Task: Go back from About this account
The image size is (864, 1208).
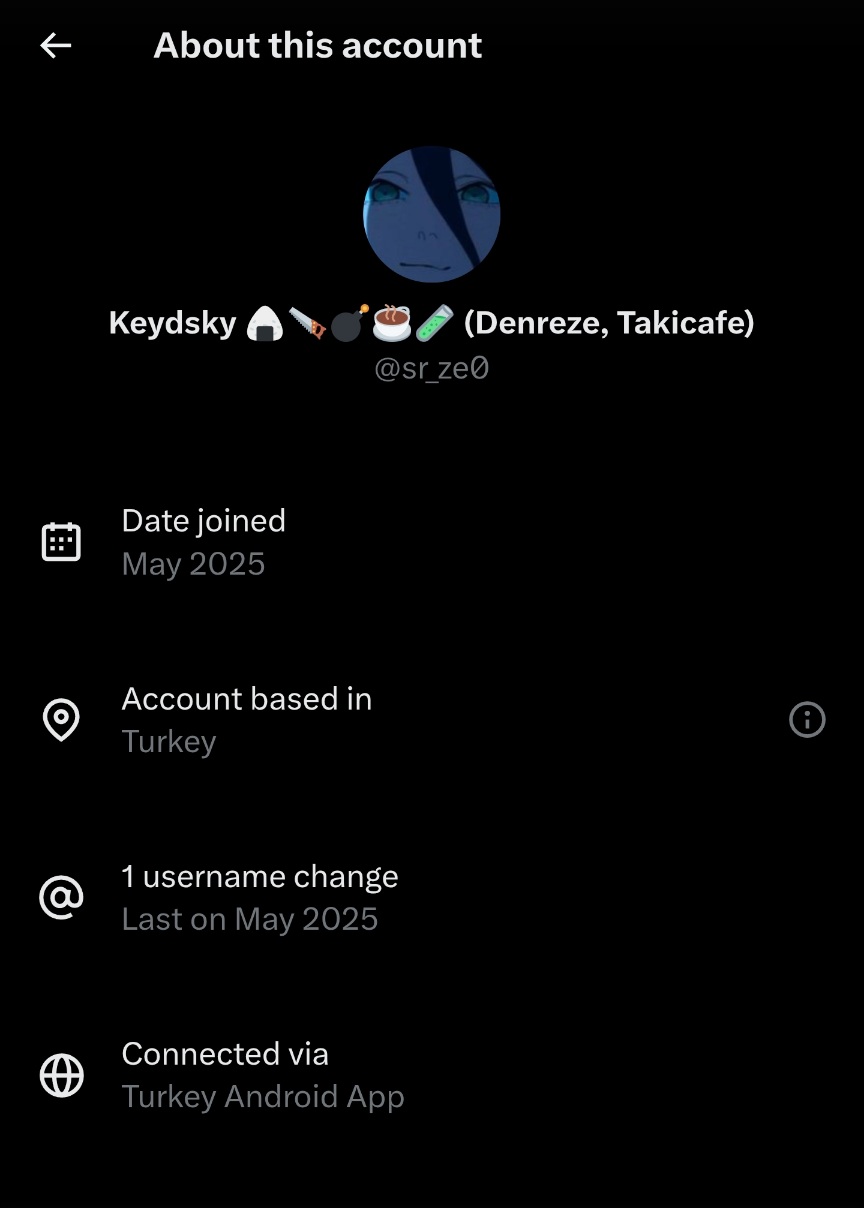Action: [x=56, y=45]
